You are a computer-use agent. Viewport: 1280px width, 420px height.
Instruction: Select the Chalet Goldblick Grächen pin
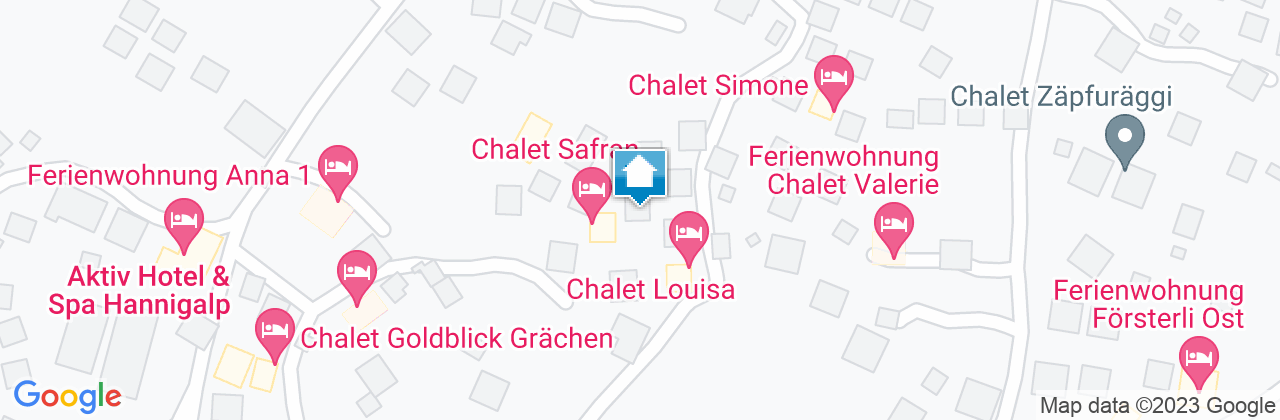273,330
